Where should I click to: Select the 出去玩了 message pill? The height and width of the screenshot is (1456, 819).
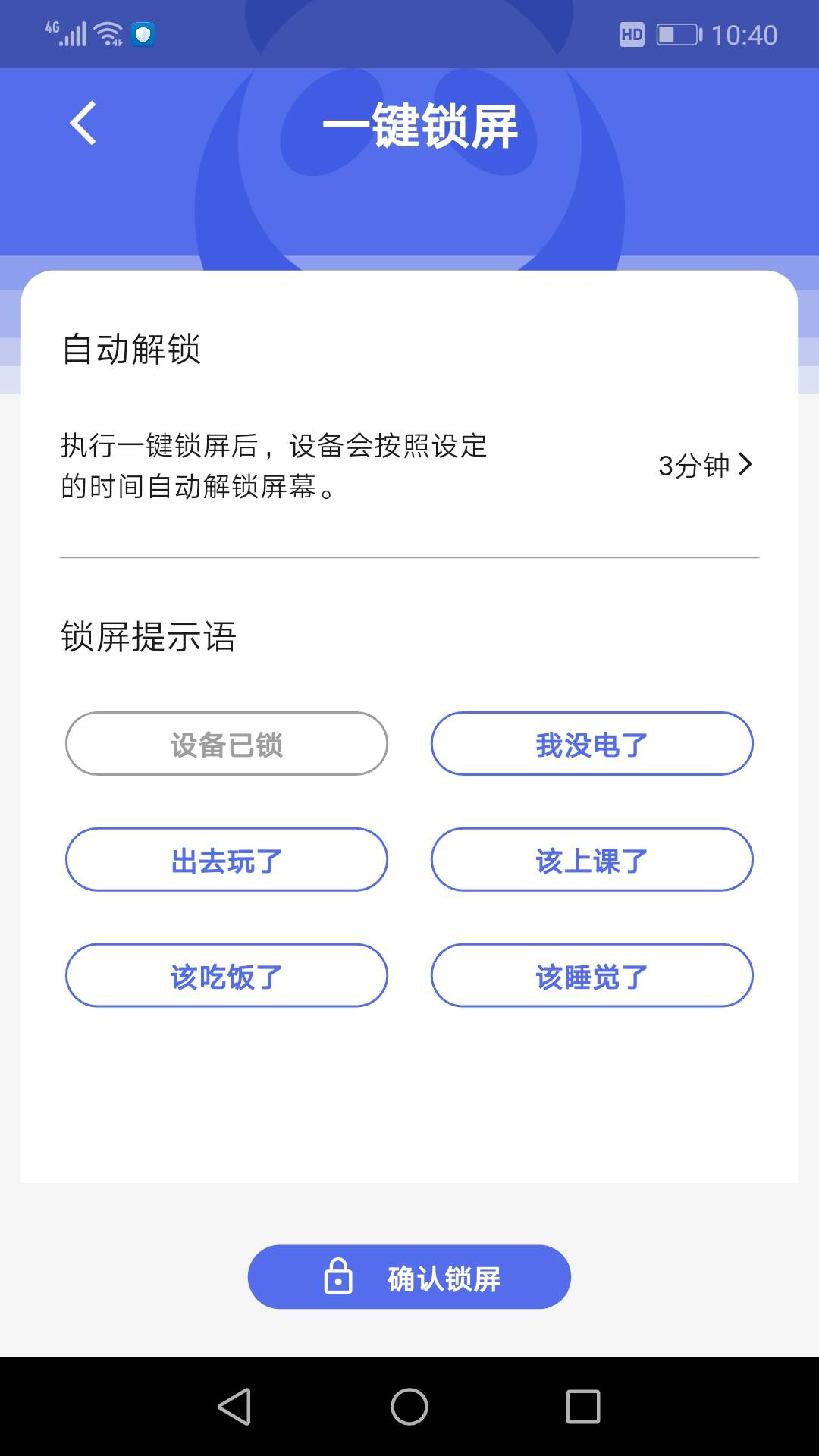click(227, 859)
